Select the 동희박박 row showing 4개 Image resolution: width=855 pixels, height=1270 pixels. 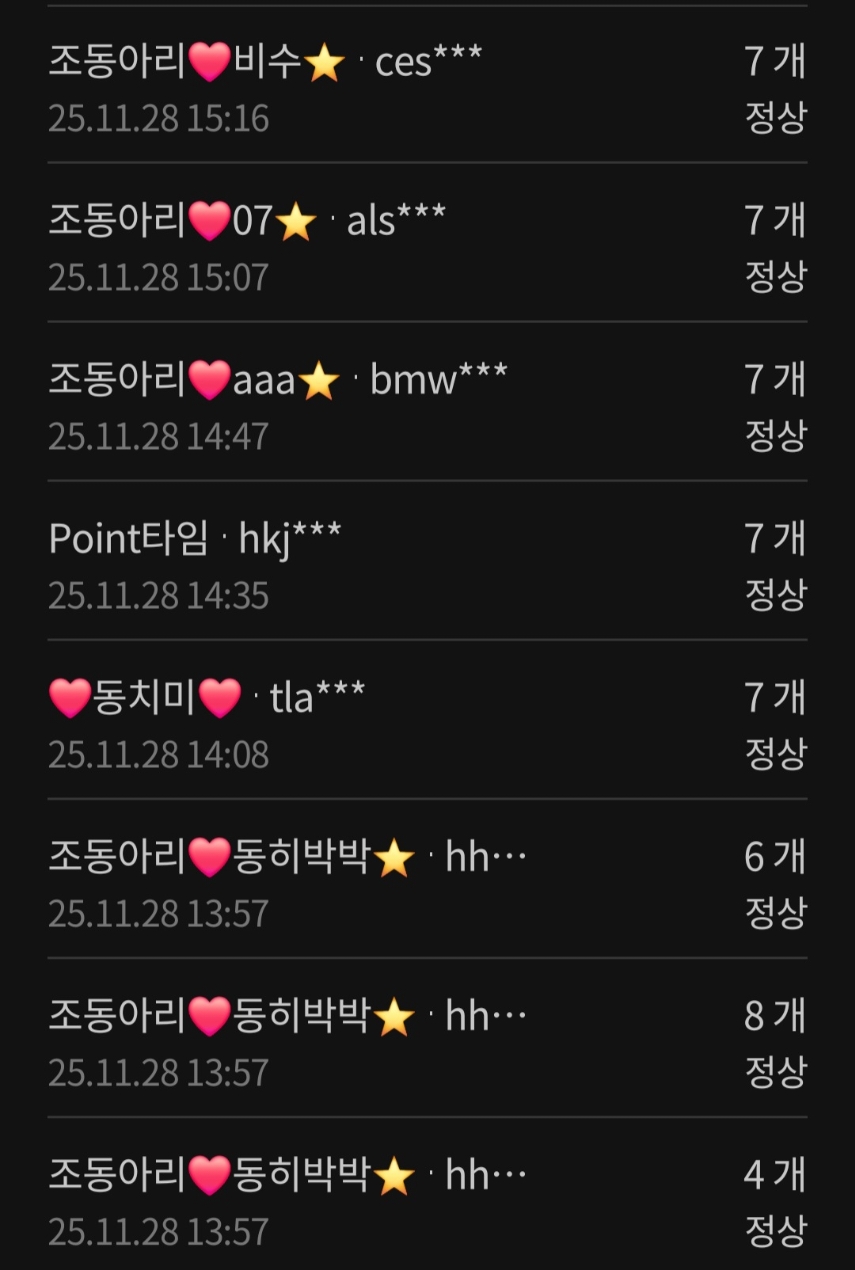pos(427,1200)
